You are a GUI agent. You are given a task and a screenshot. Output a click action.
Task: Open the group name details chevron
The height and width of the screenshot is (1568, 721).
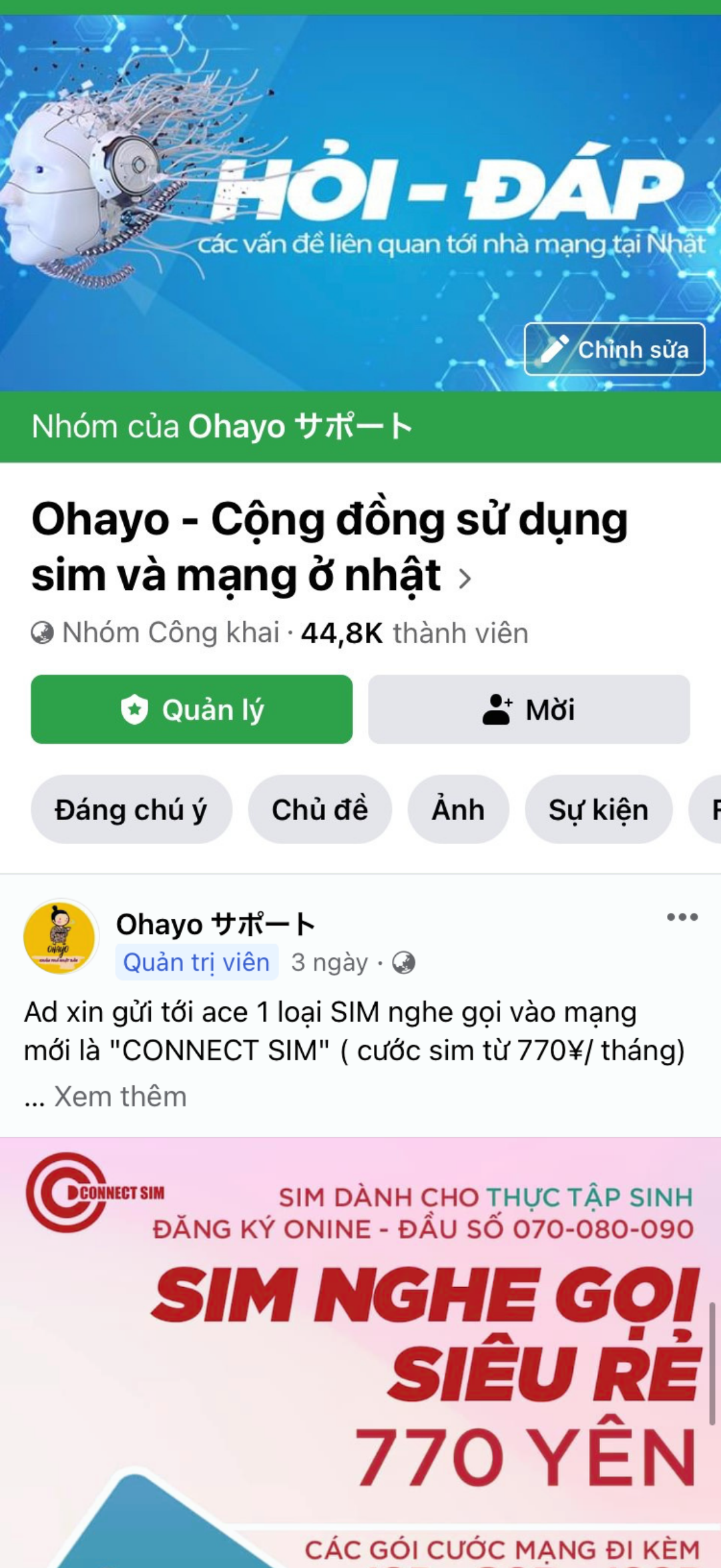pyautogui.click(x=465, y=578)
